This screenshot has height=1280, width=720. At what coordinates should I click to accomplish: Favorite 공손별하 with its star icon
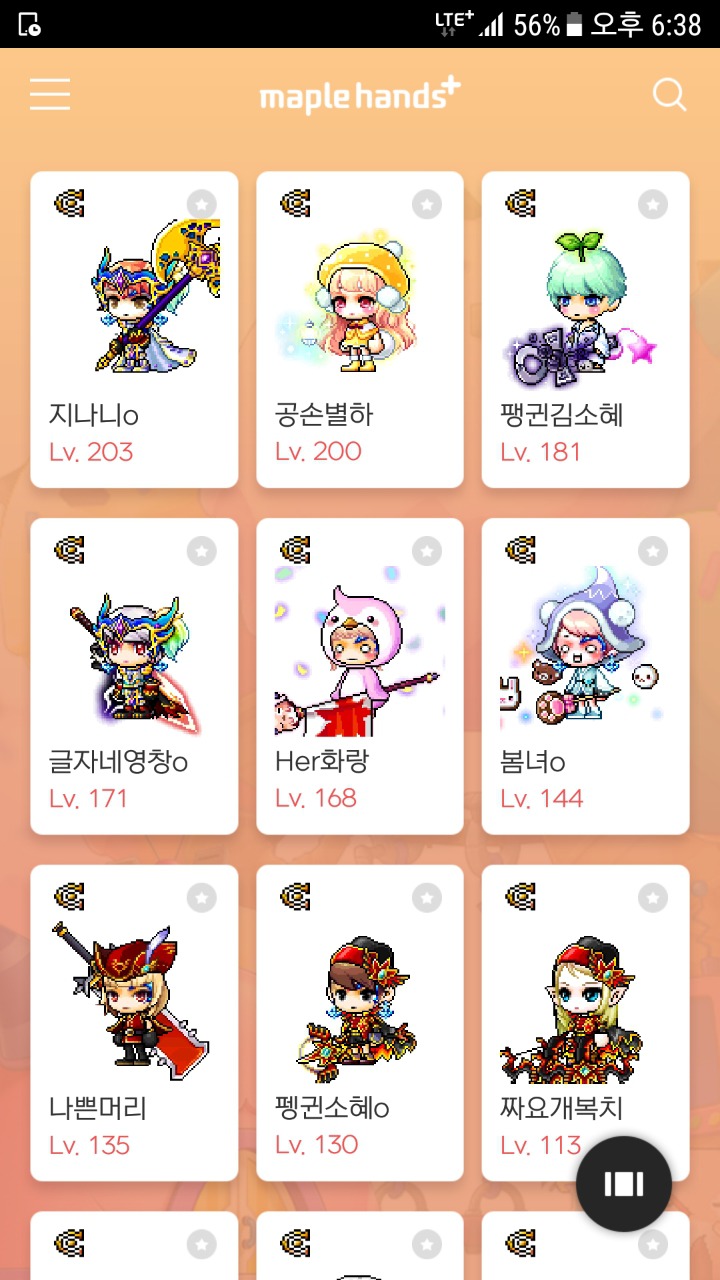[427, 204]
